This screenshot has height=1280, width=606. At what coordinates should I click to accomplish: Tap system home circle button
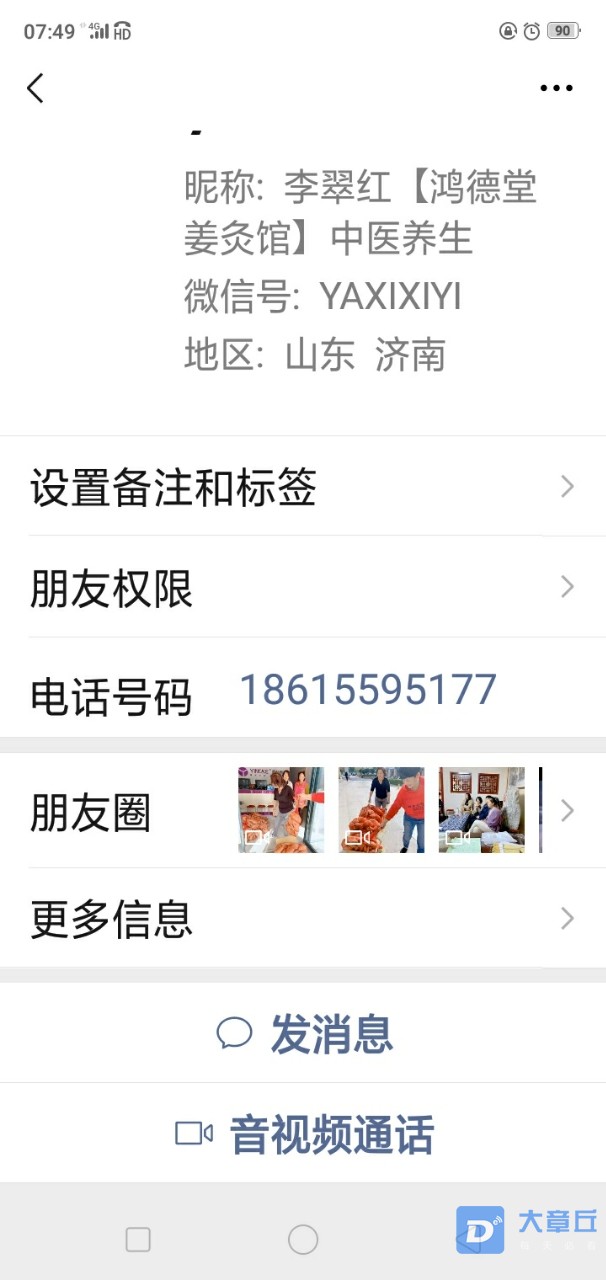point(303,1240)
